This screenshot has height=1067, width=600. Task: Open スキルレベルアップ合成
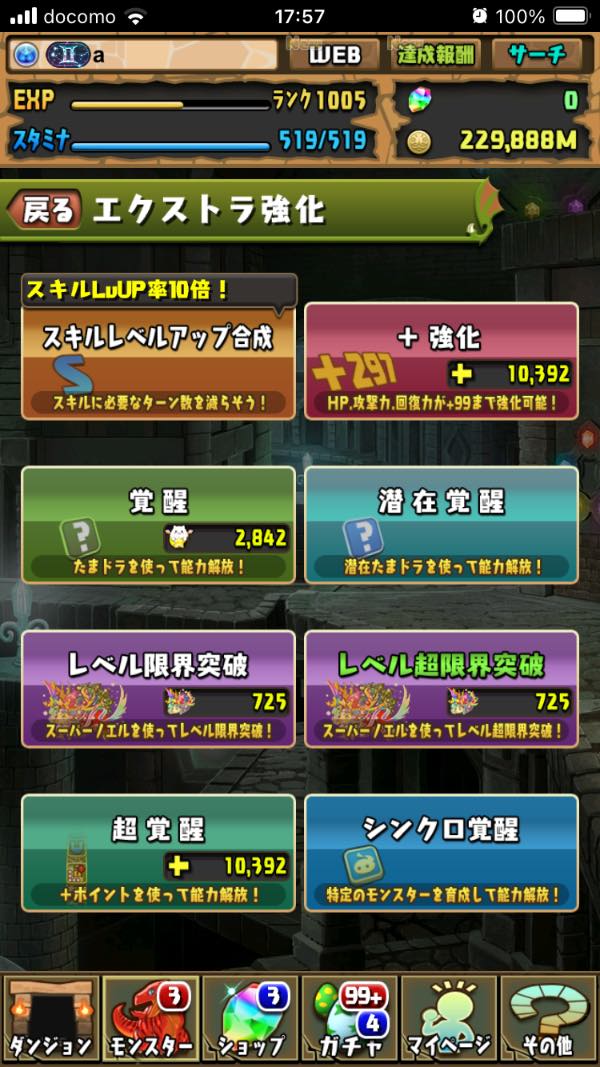pyautogui.click(x=158, y=362)
